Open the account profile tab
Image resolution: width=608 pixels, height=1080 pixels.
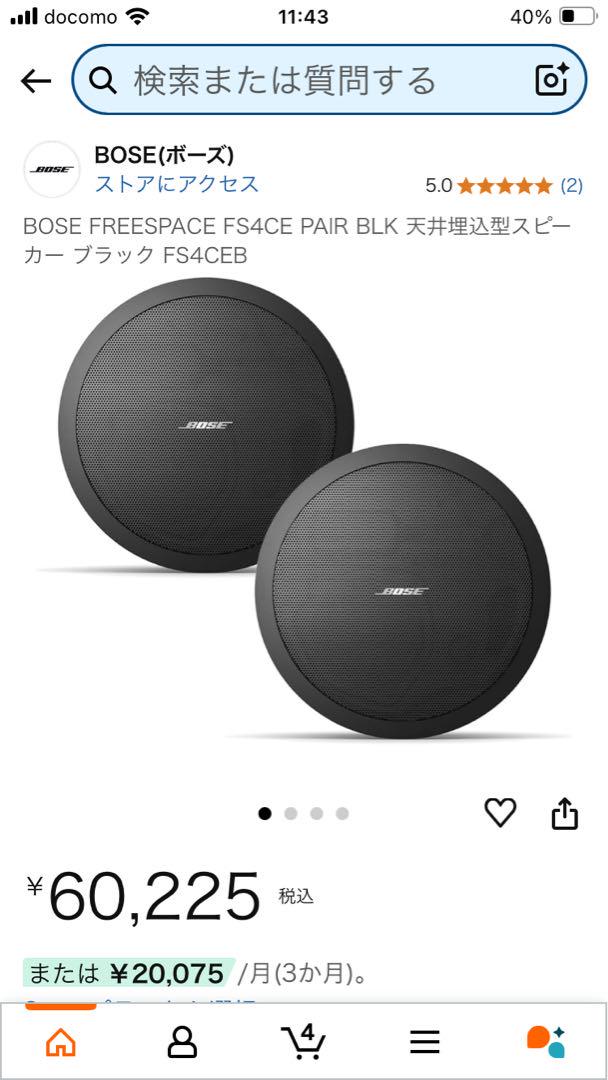(182, 1042)
